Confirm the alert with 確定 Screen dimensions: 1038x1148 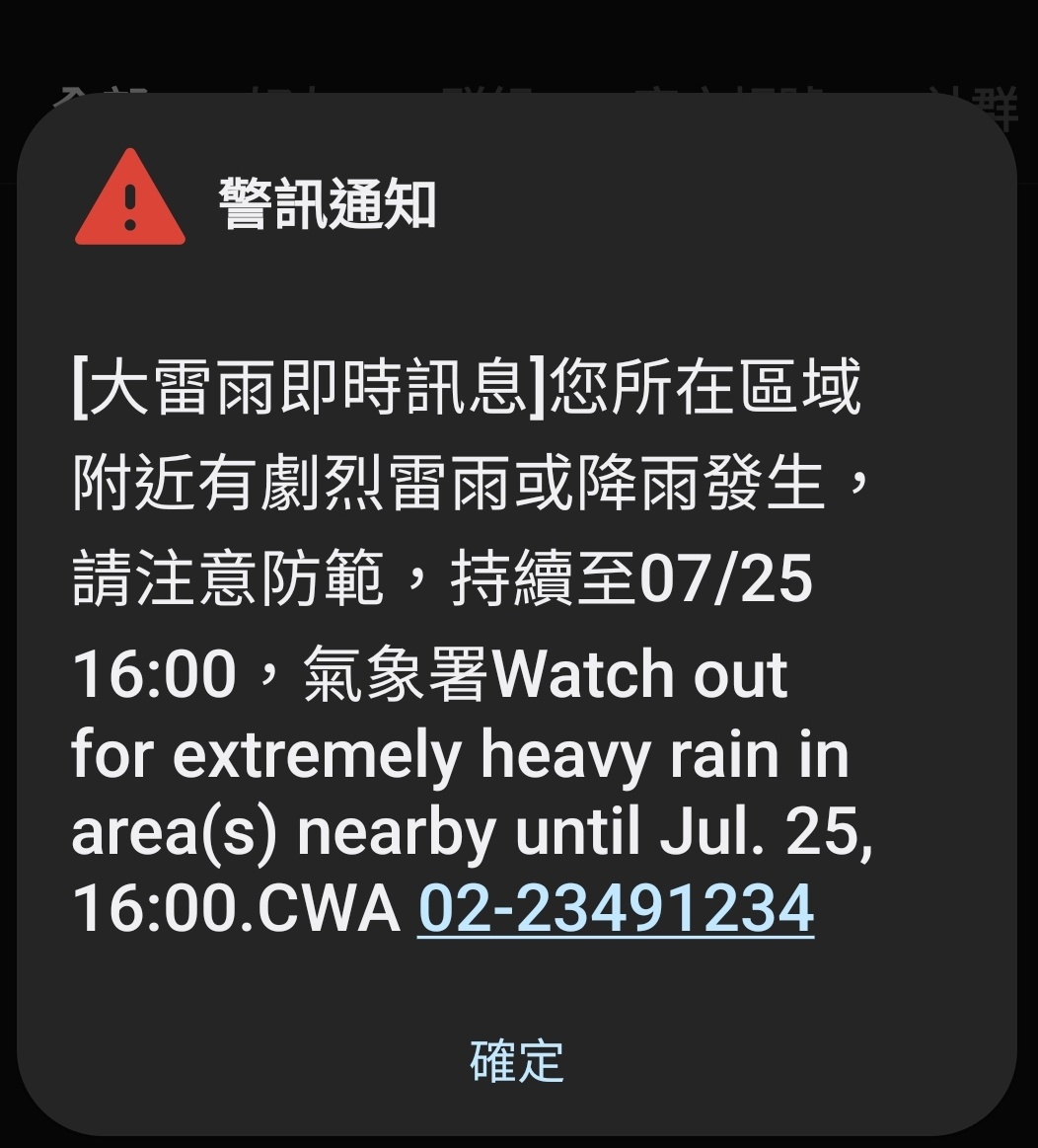point(516,1061)
